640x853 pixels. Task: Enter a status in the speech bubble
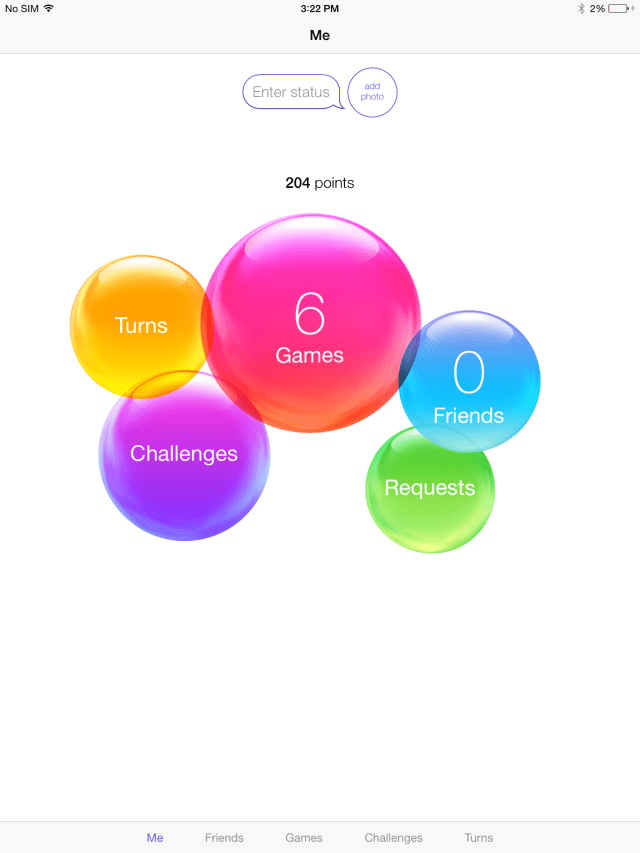click(290, 92)
